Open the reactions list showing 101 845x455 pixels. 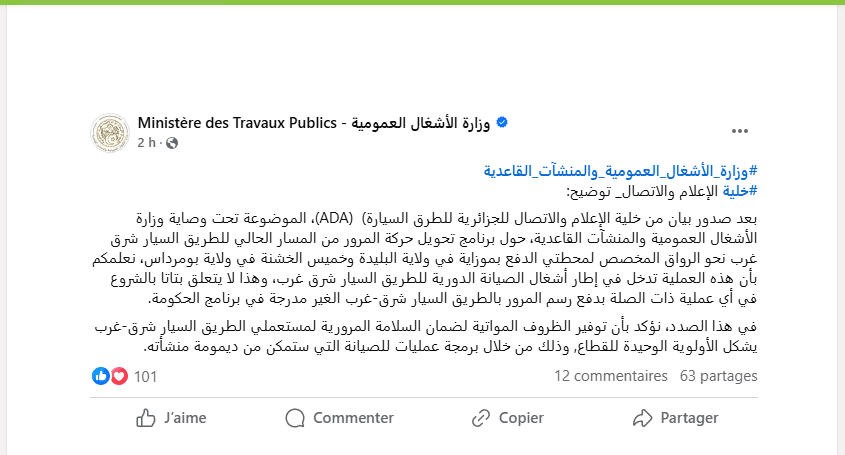[x=145, y=376]
